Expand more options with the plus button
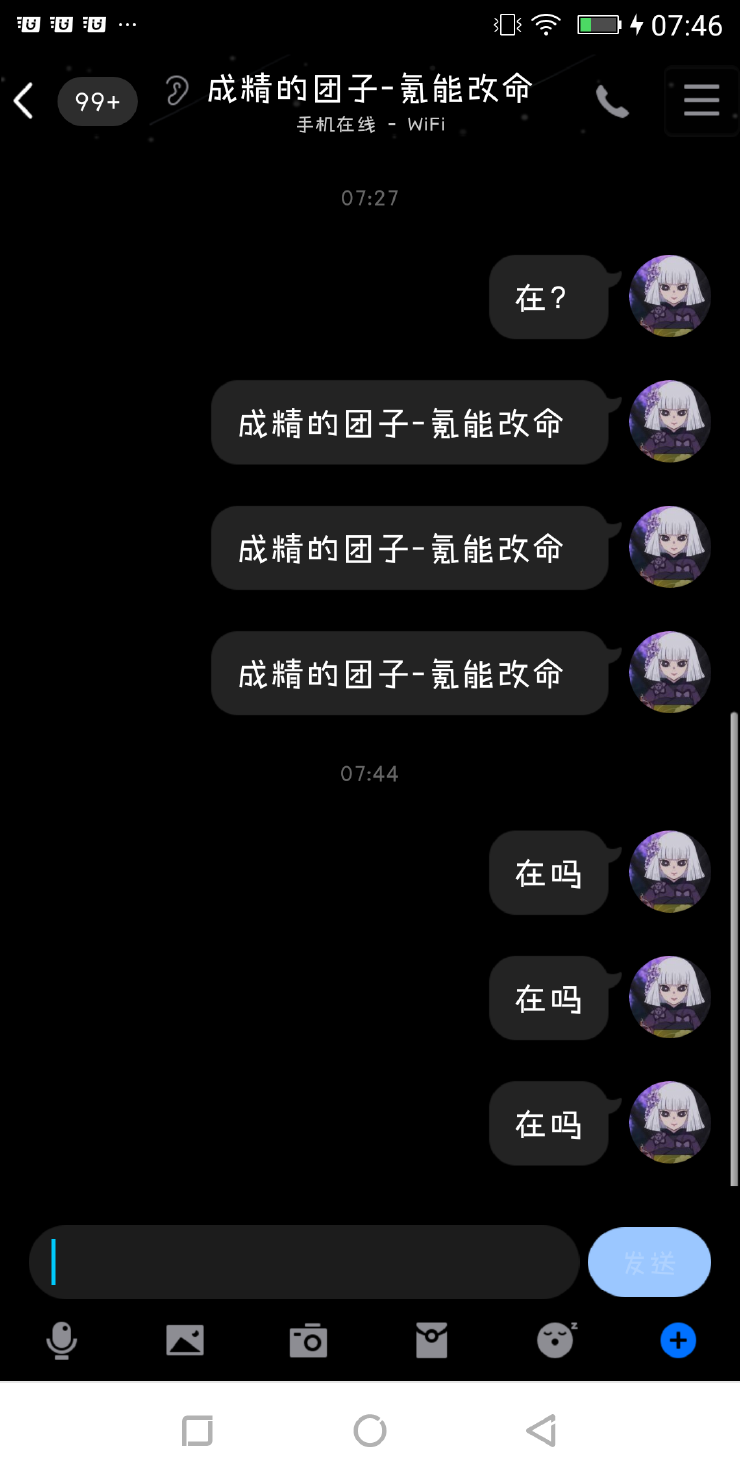Screen dimensions: 740x1480 coord(678,1340)
